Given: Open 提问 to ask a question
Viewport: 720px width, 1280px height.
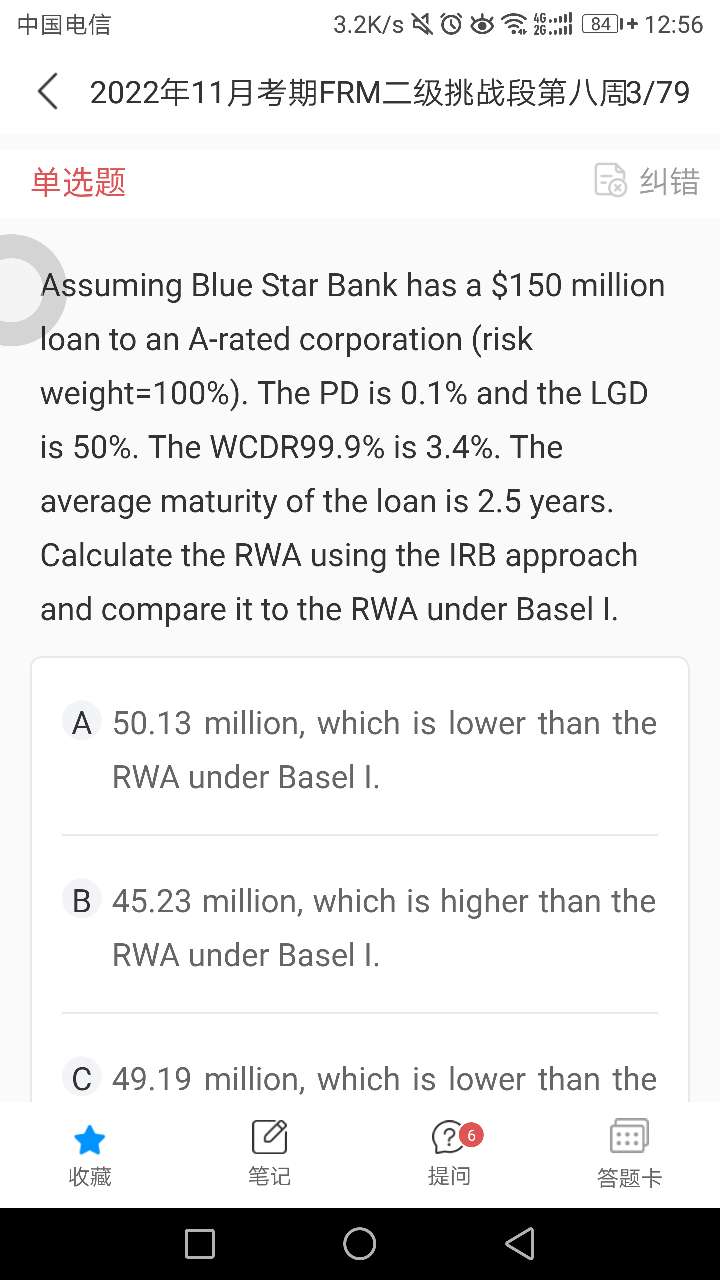Looking at the screenshot, I should [449, 1153].
